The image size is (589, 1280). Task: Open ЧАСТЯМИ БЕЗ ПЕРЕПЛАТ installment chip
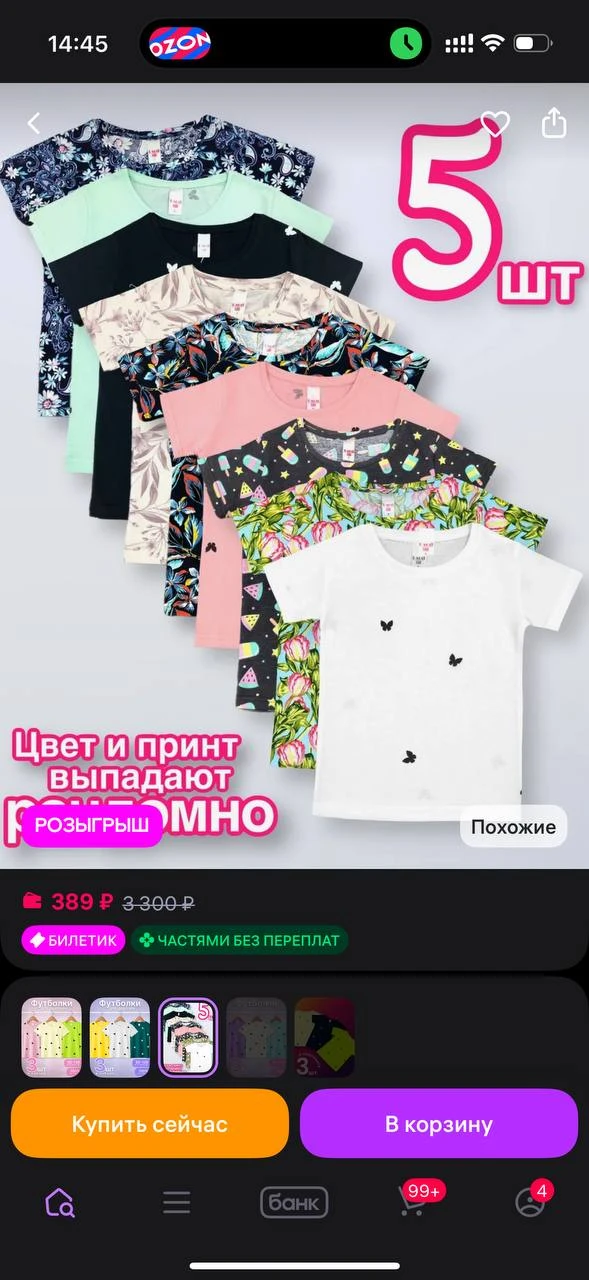pyautogui.click(x=240, y=940)
